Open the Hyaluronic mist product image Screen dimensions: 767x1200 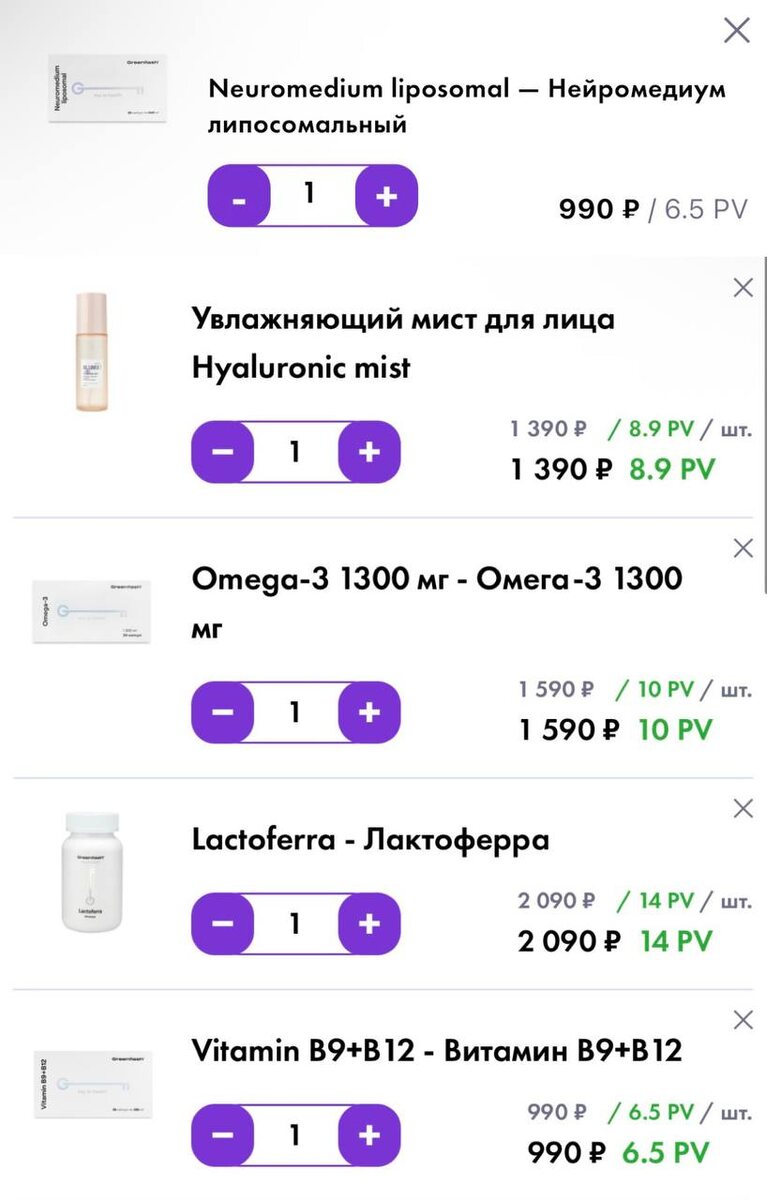[91, 352]
